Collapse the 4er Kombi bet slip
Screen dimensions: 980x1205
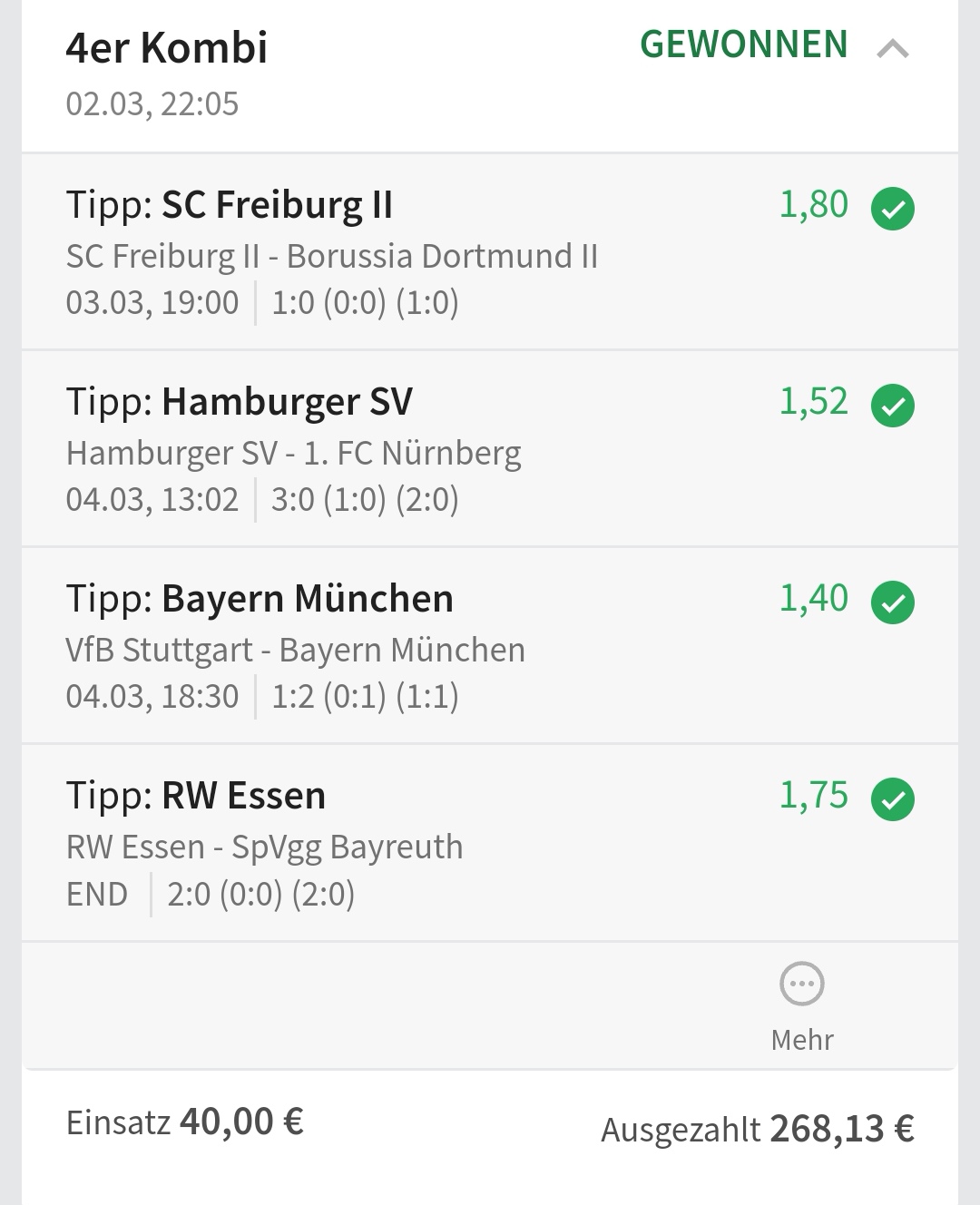coord(892,48)
